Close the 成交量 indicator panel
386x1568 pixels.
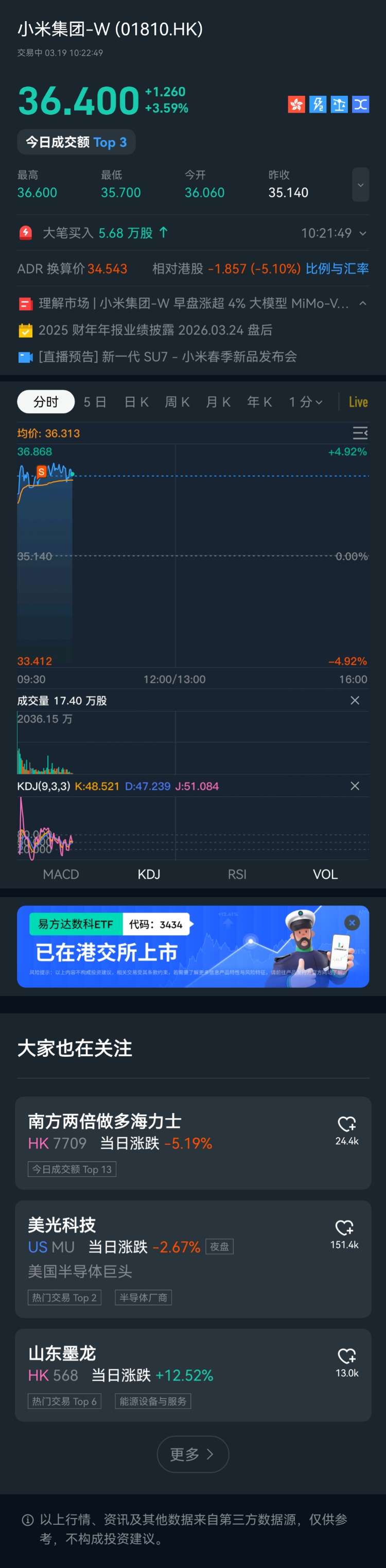pyautogui.click(x=355, y=701)
